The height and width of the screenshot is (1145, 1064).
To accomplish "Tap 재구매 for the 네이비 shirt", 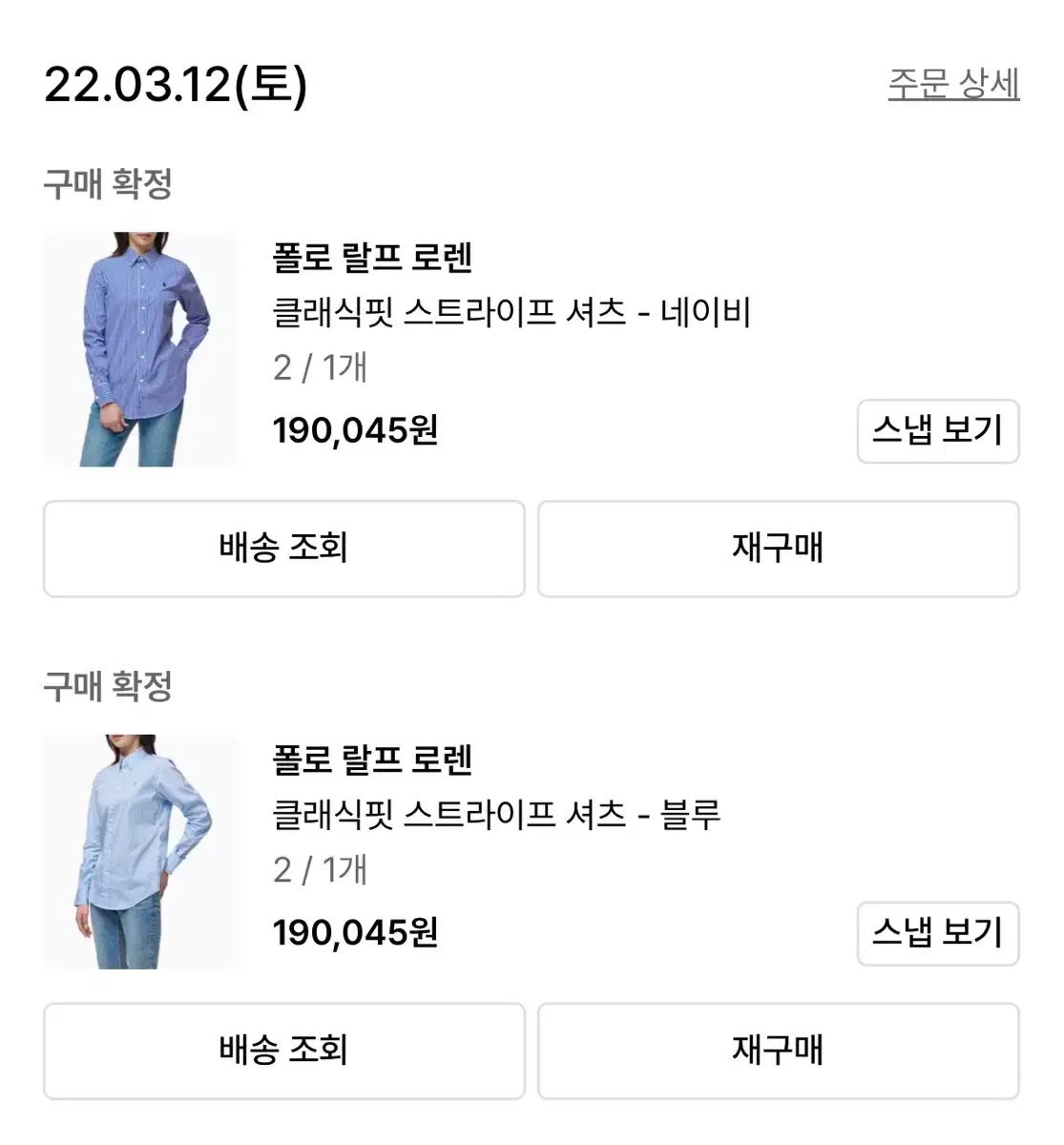I will pos(778,549).
